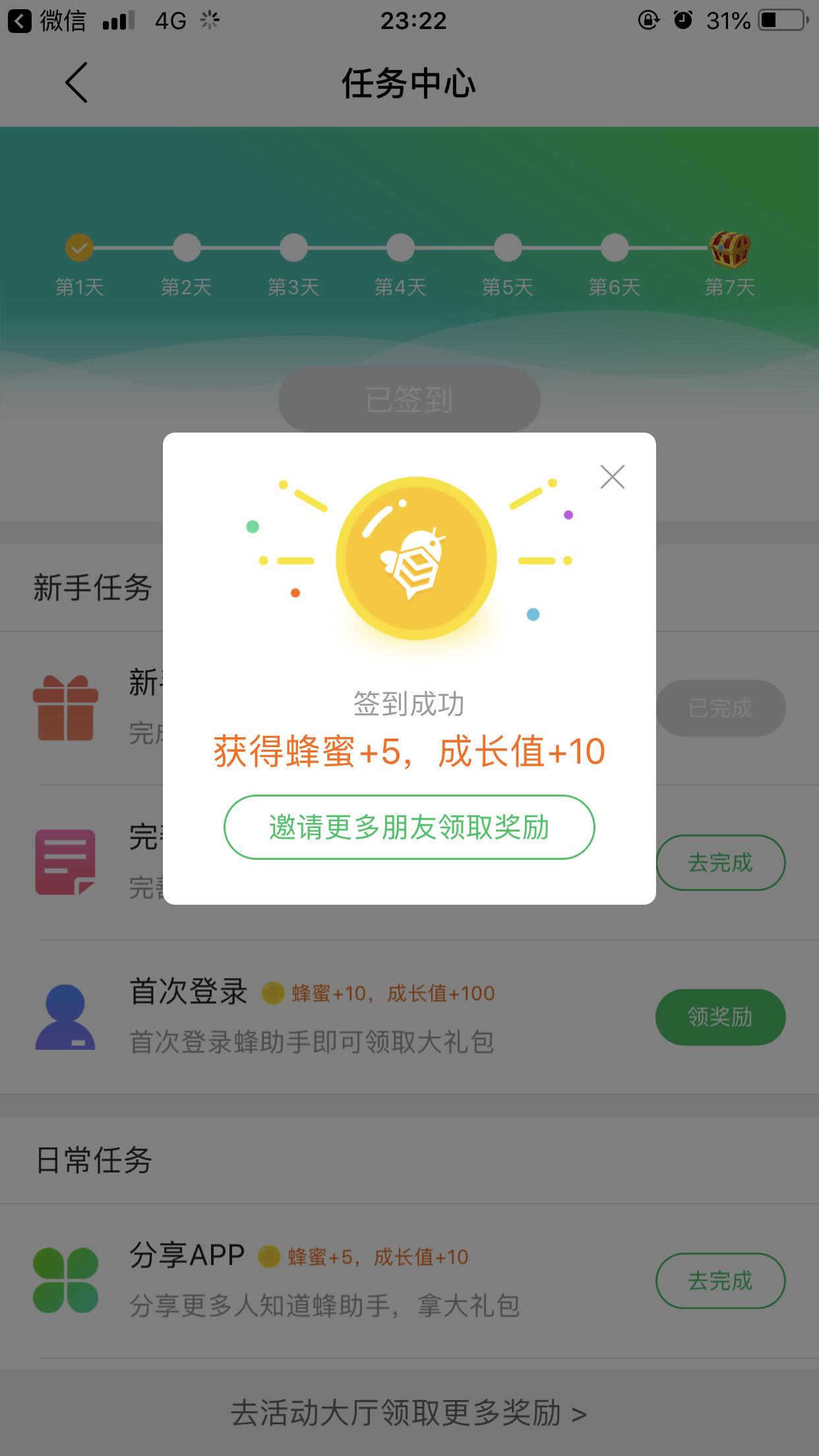Screen dimensions: 819x1456
Task: Click the coin icon beside 蜂蜜+10
Action: tap(272, 992)
